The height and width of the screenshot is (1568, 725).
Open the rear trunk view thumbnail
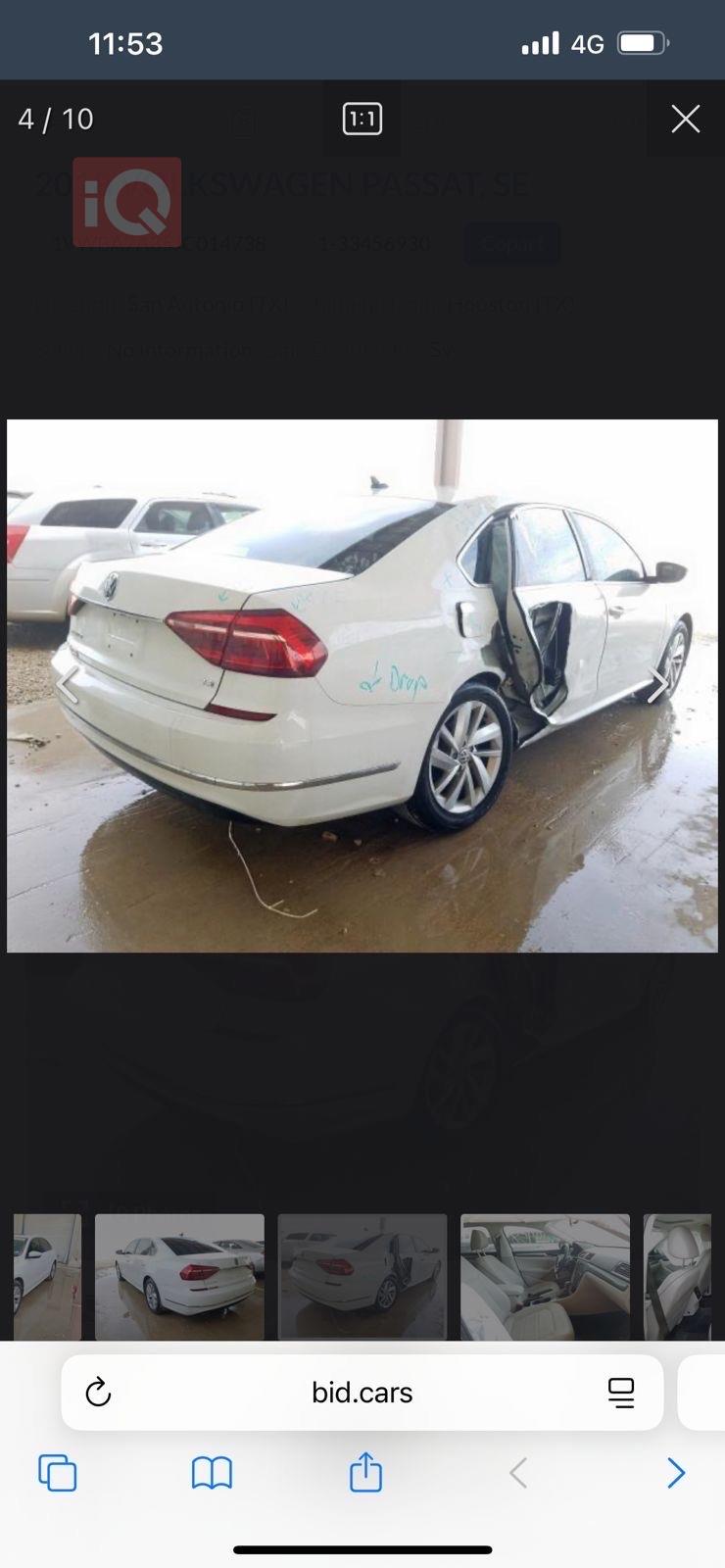(x=179, y=1276)
